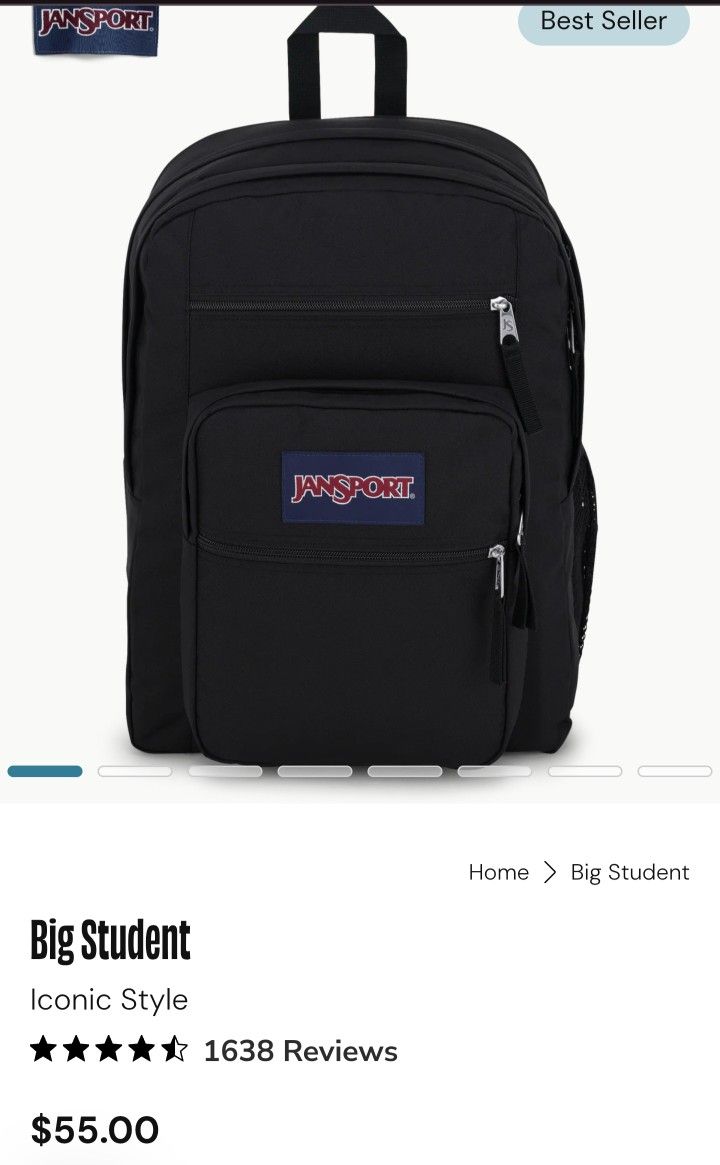Image resolution: width=720 pixels, height=1165 pixels.
Task: Open the 1638 Reviews link
Action: [300, 1051]
